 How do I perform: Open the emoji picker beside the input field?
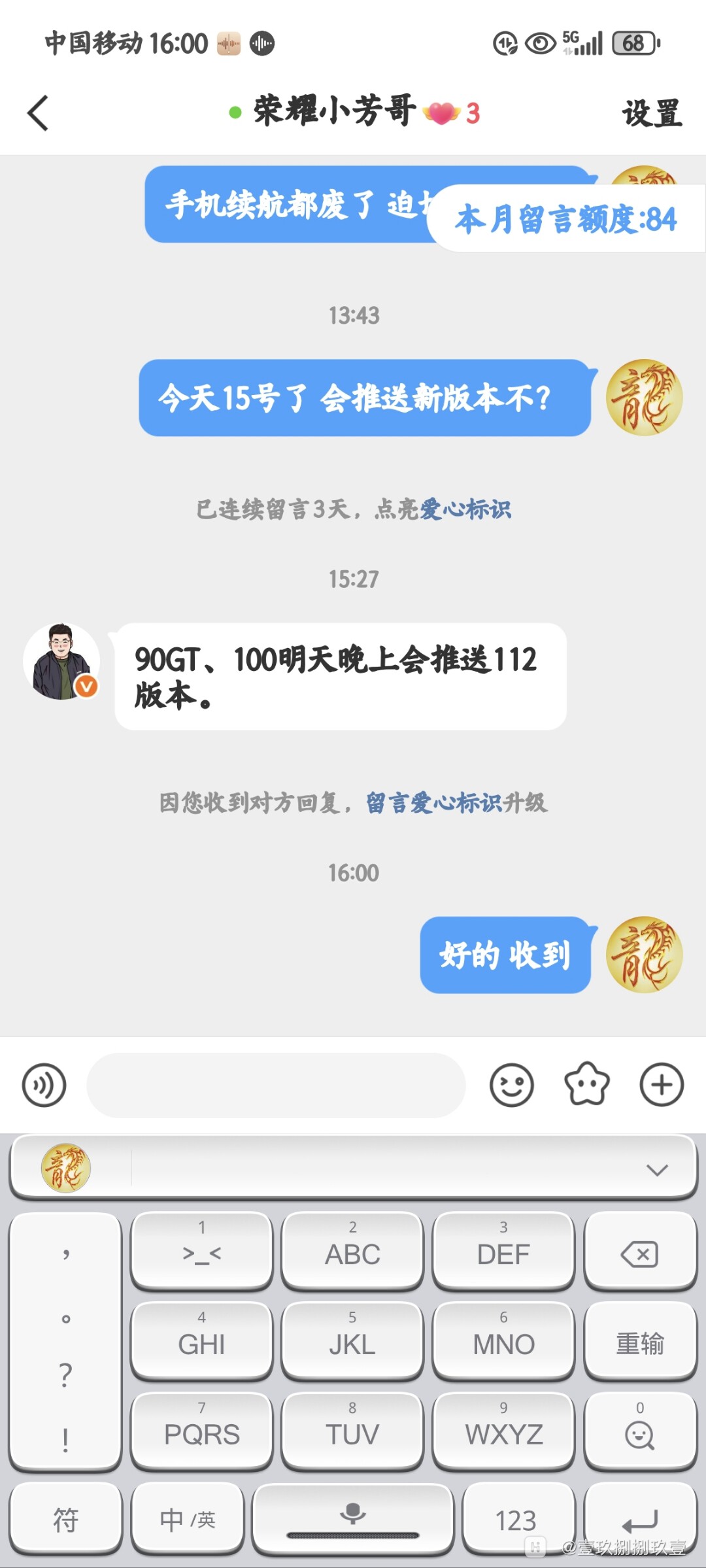point(512,1084)
